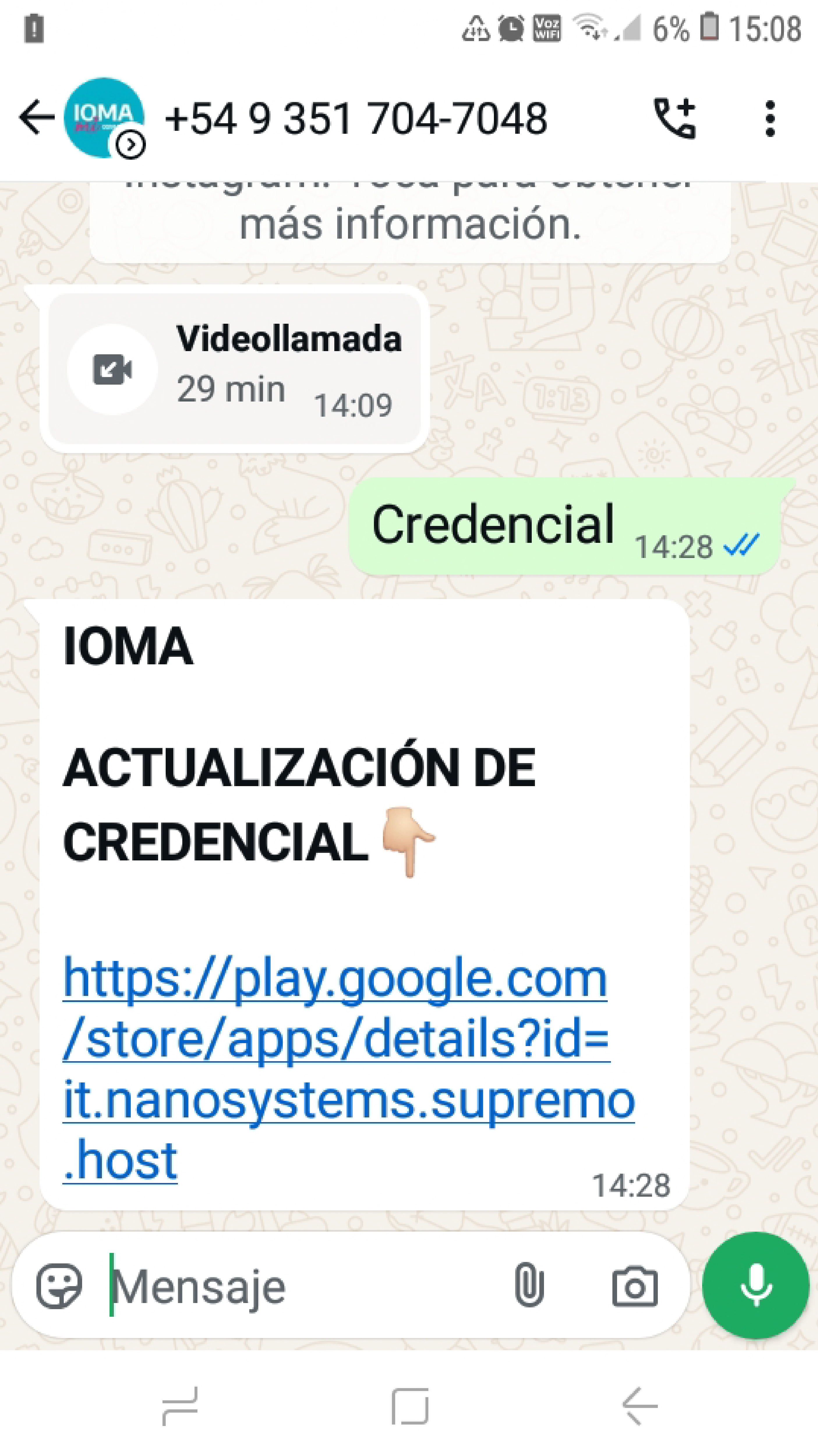Record a voice message with the microphone button
Viewport: 818px width, 1456px height.
(756, 1285)
